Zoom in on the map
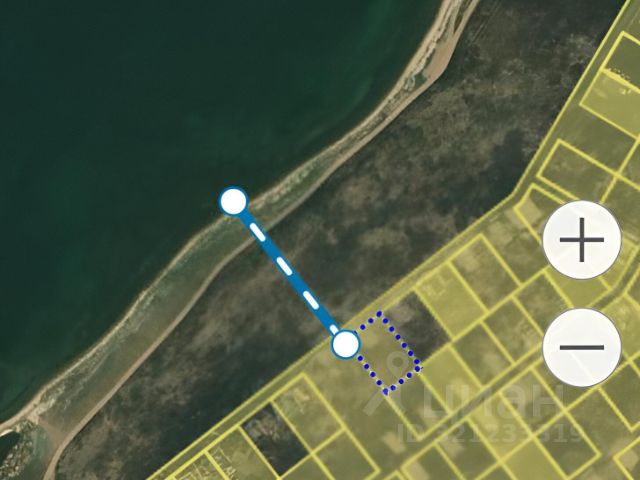This screenshot has width=640, height=480. coord(581,241)
